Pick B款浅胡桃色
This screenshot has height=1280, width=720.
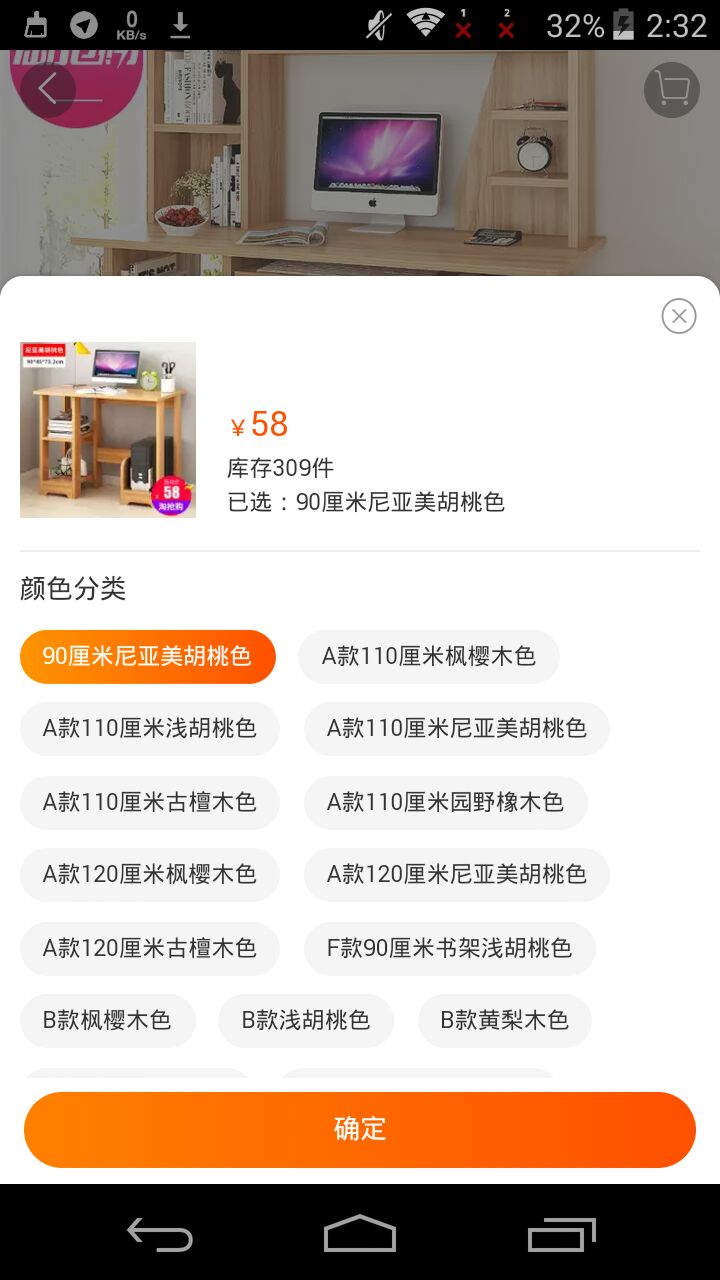306,1020
